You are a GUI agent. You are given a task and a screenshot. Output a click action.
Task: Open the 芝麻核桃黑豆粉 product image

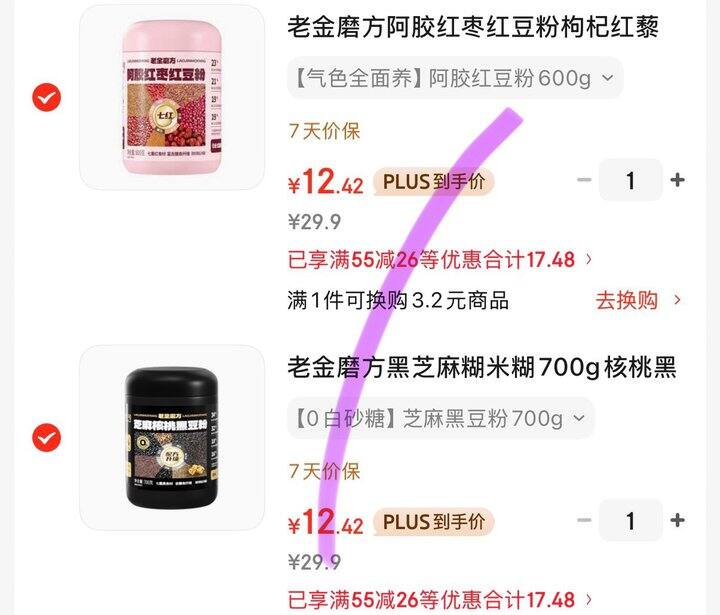click(172, 437)
